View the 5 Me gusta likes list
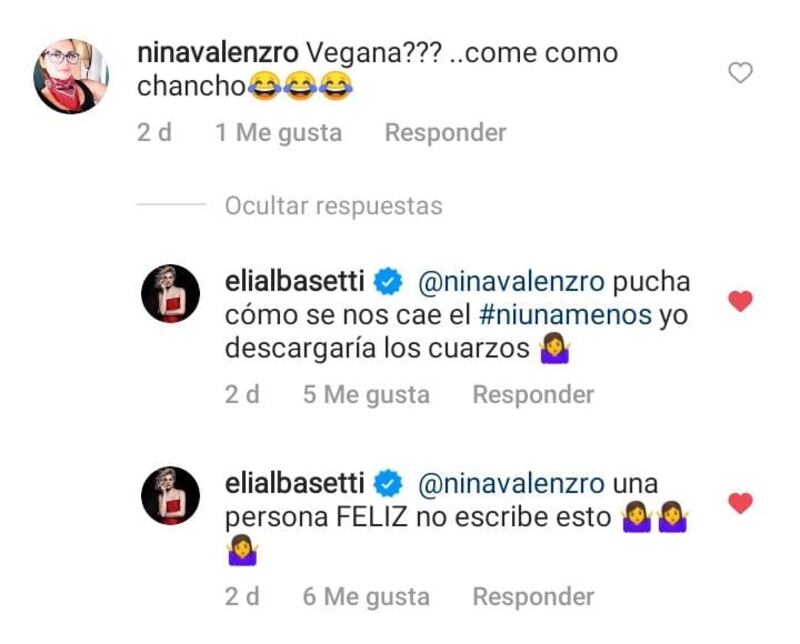Image resolution: width=800 pixels, height=644 pixels. pos(366,395)
